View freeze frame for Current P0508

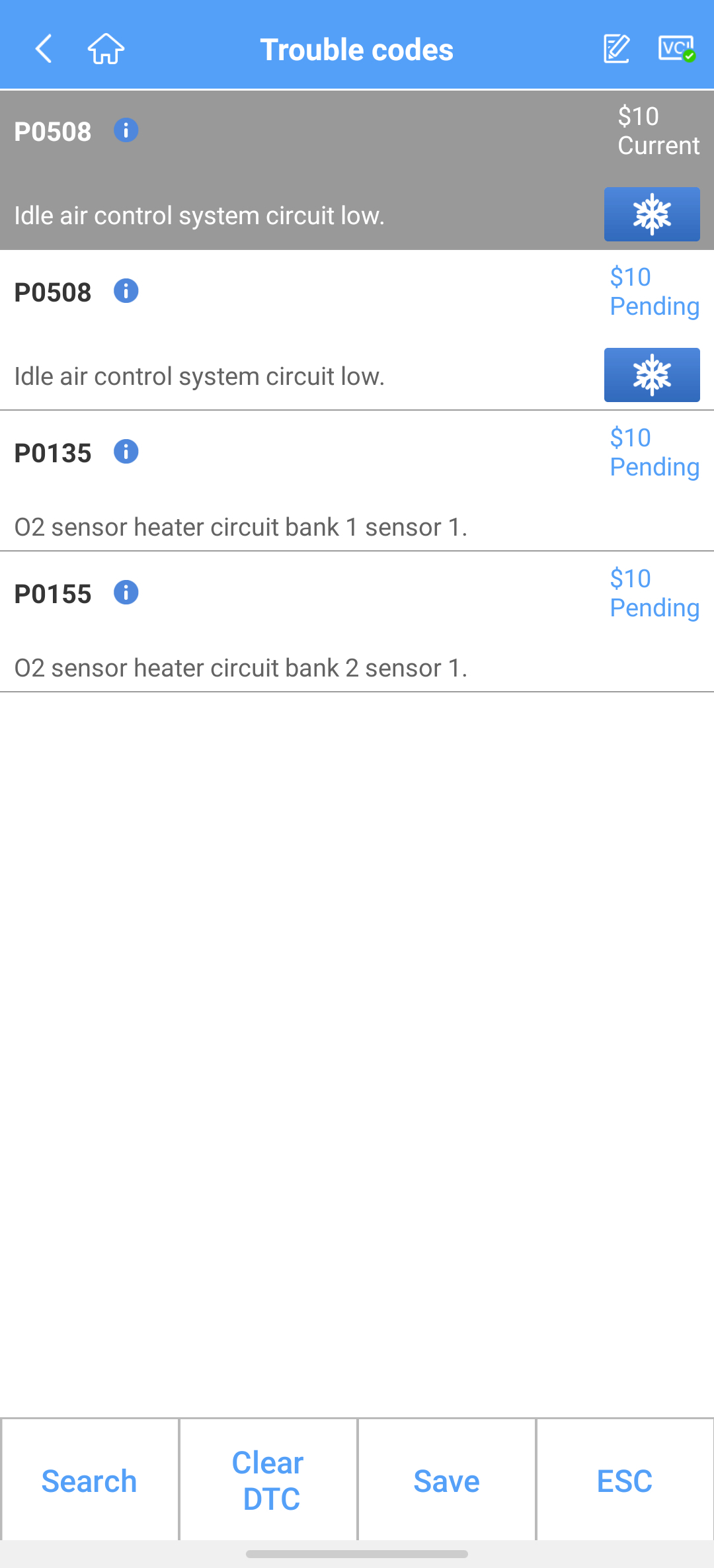click(652, 214)
